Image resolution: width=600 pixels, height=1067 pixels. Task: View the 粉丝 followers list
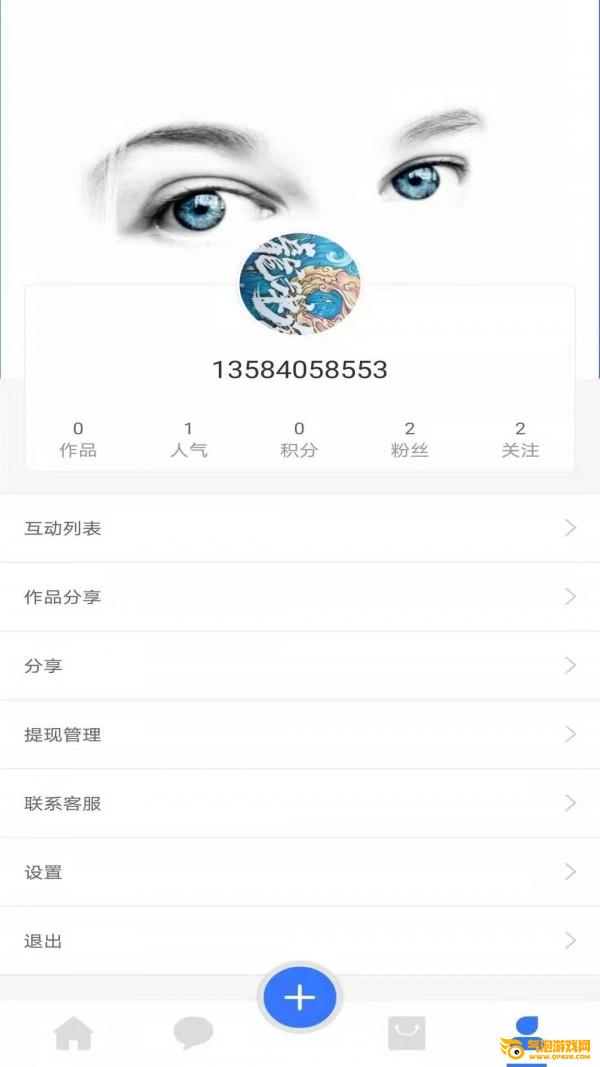click(x=409, y=440)
